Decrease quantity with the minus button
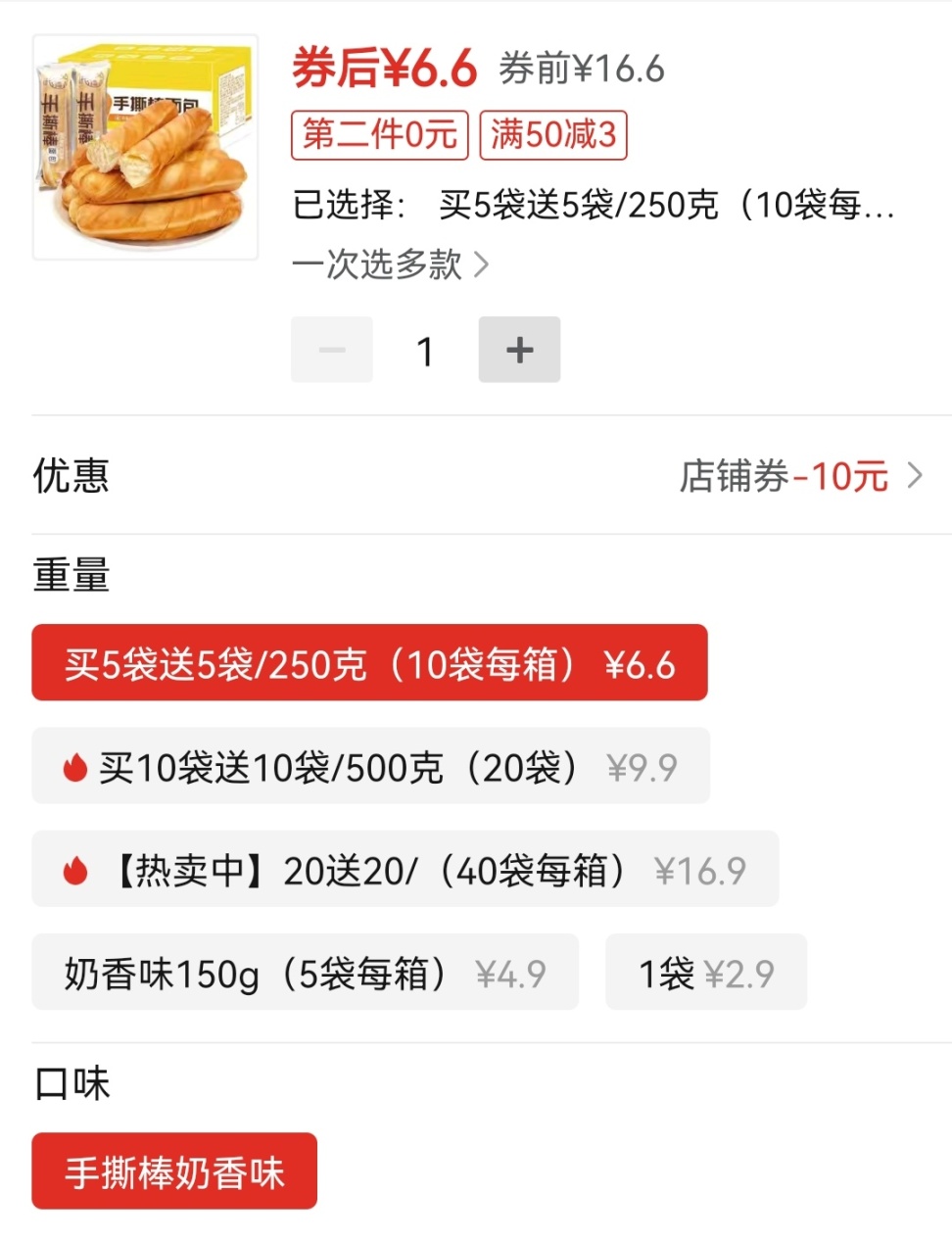 332,350
